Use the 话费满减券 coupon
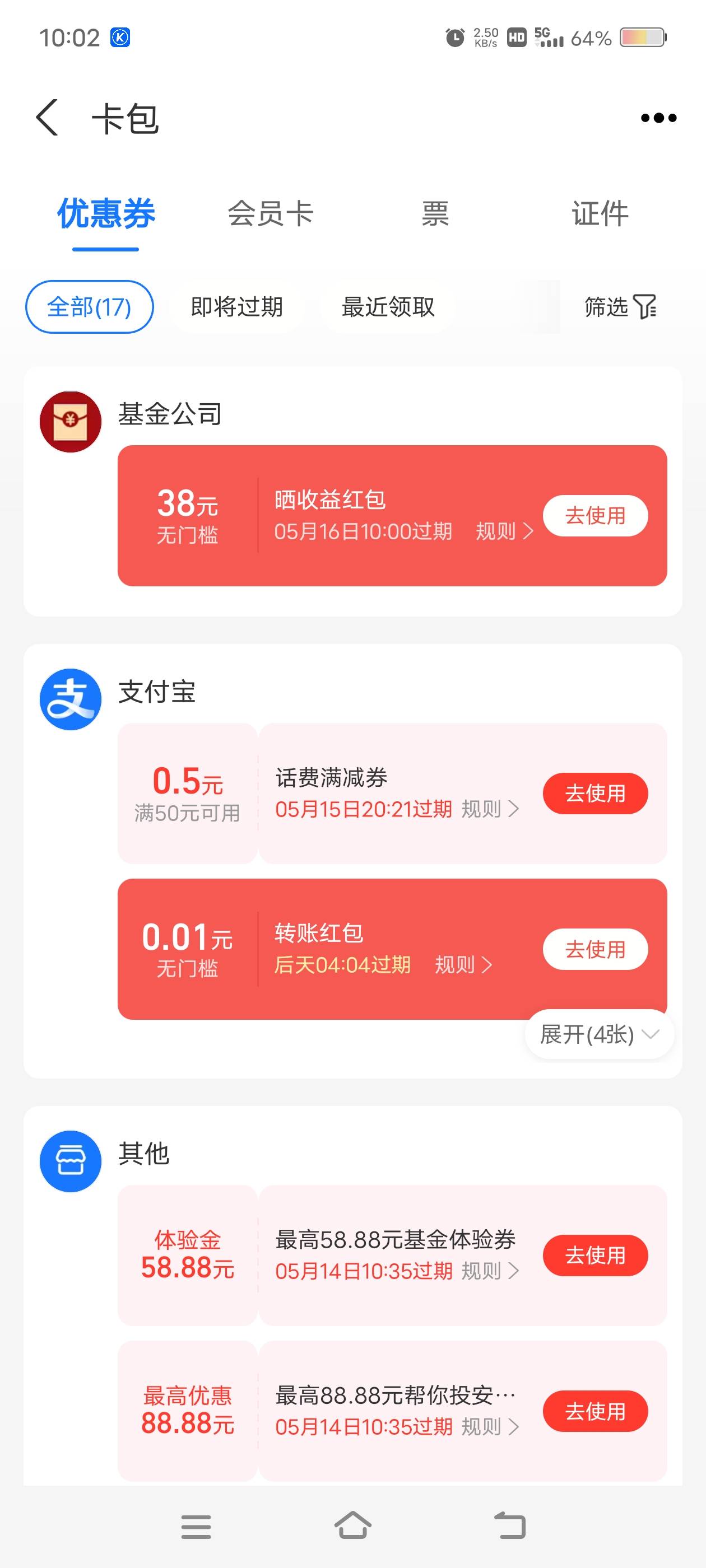The width and height of the screenshot is (706, 1568). pyautogui.click(x=595, y=793)
